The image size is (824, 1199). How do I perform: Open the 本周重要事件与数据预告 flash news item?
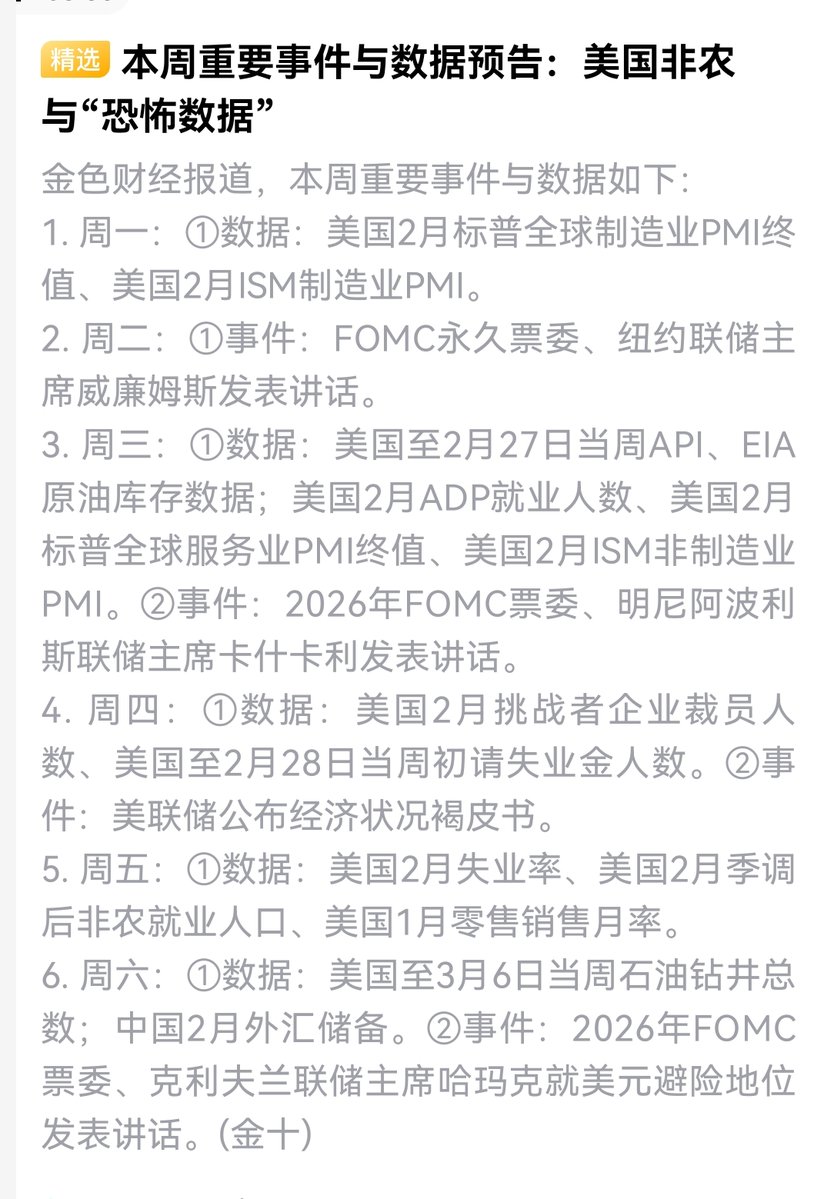[x=427, y=63]
